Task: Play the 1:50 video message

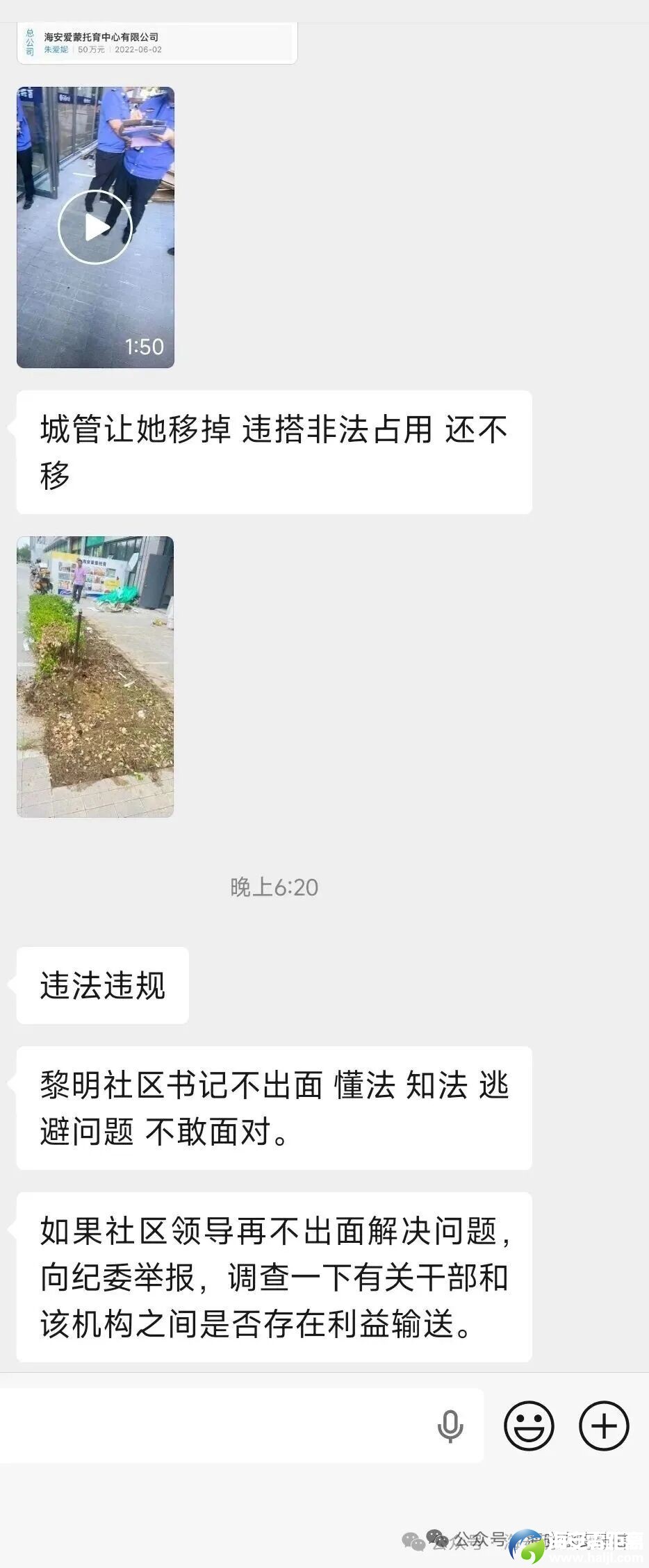Action: point(95,227)
